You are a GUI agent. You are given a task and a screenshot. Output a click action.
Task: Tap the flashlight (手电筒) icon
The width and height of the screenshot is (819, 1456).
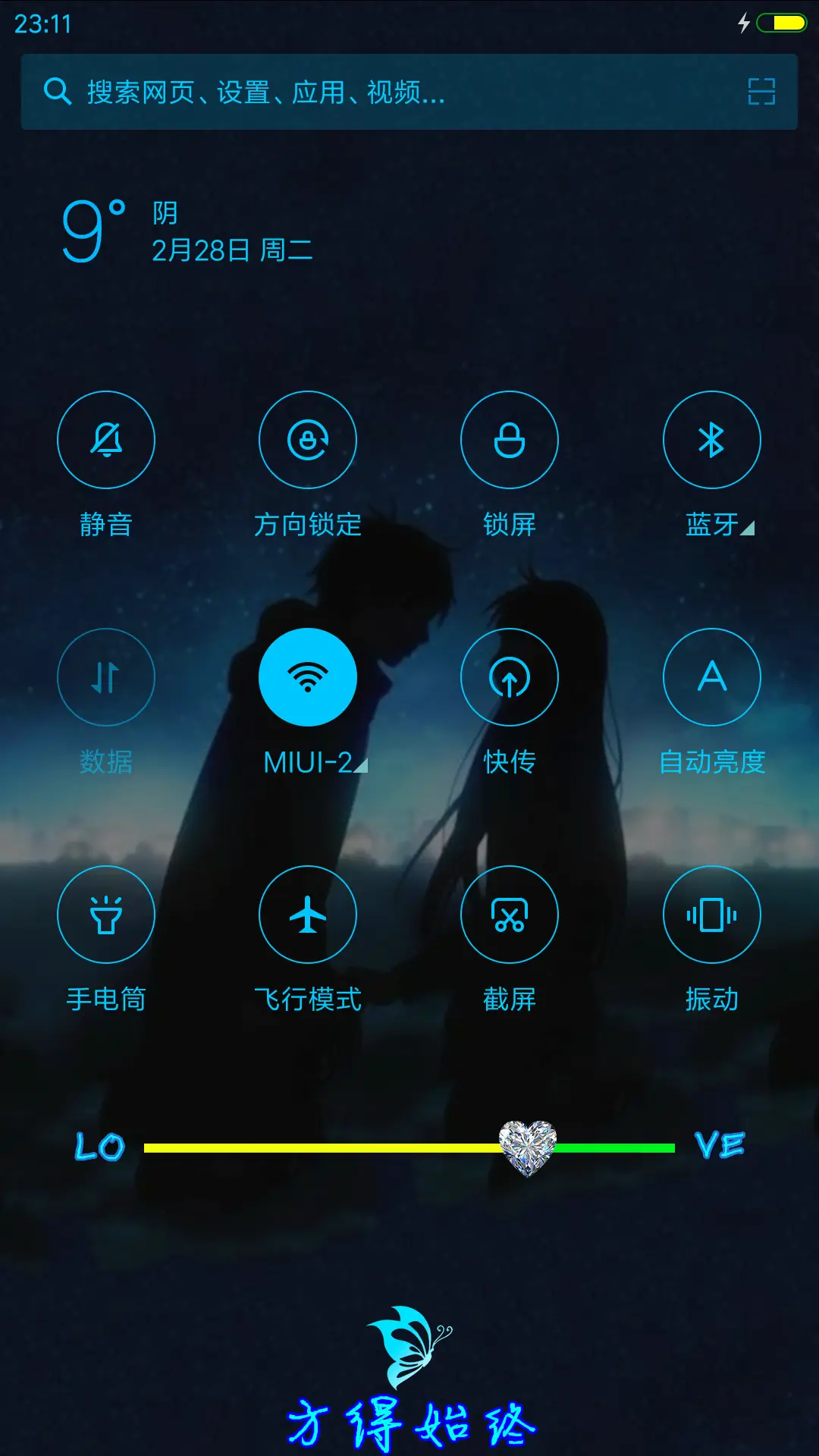tap(106, 915)
